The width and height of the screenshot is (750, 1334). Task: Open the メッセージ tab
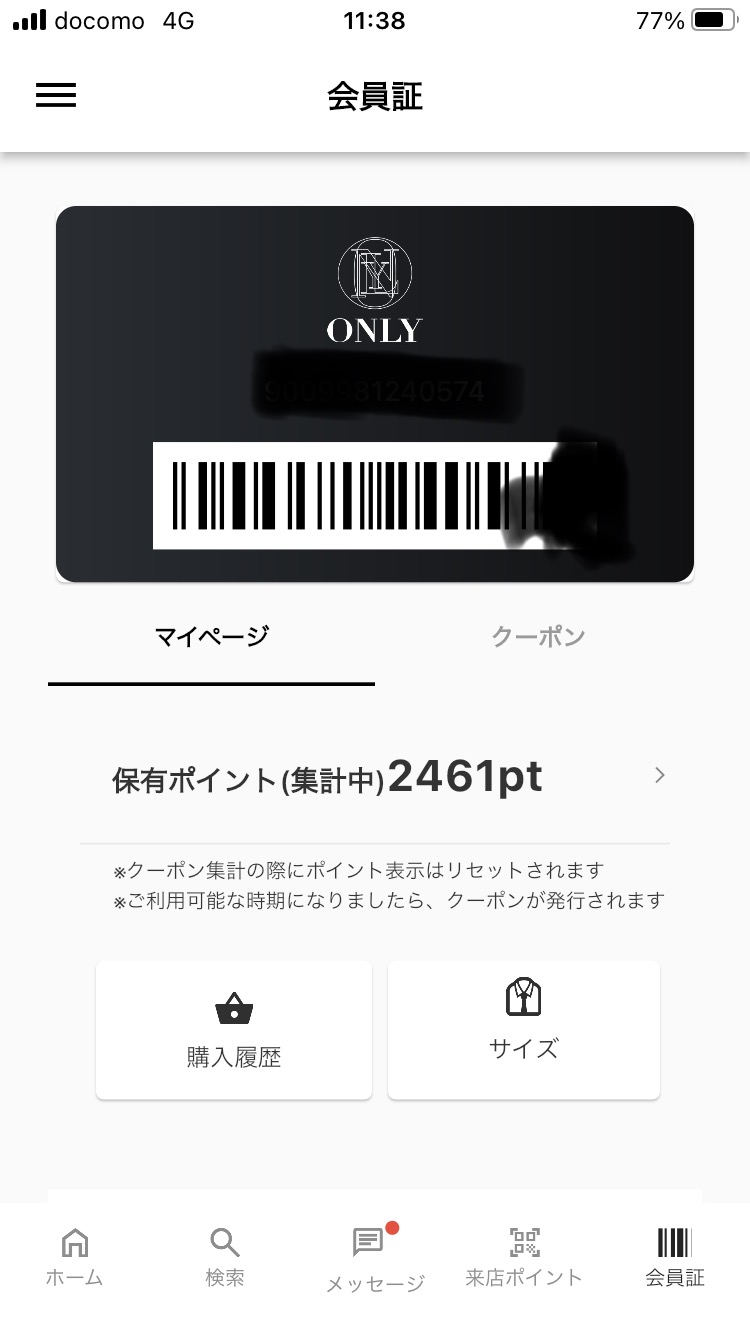pos(375,1259)
